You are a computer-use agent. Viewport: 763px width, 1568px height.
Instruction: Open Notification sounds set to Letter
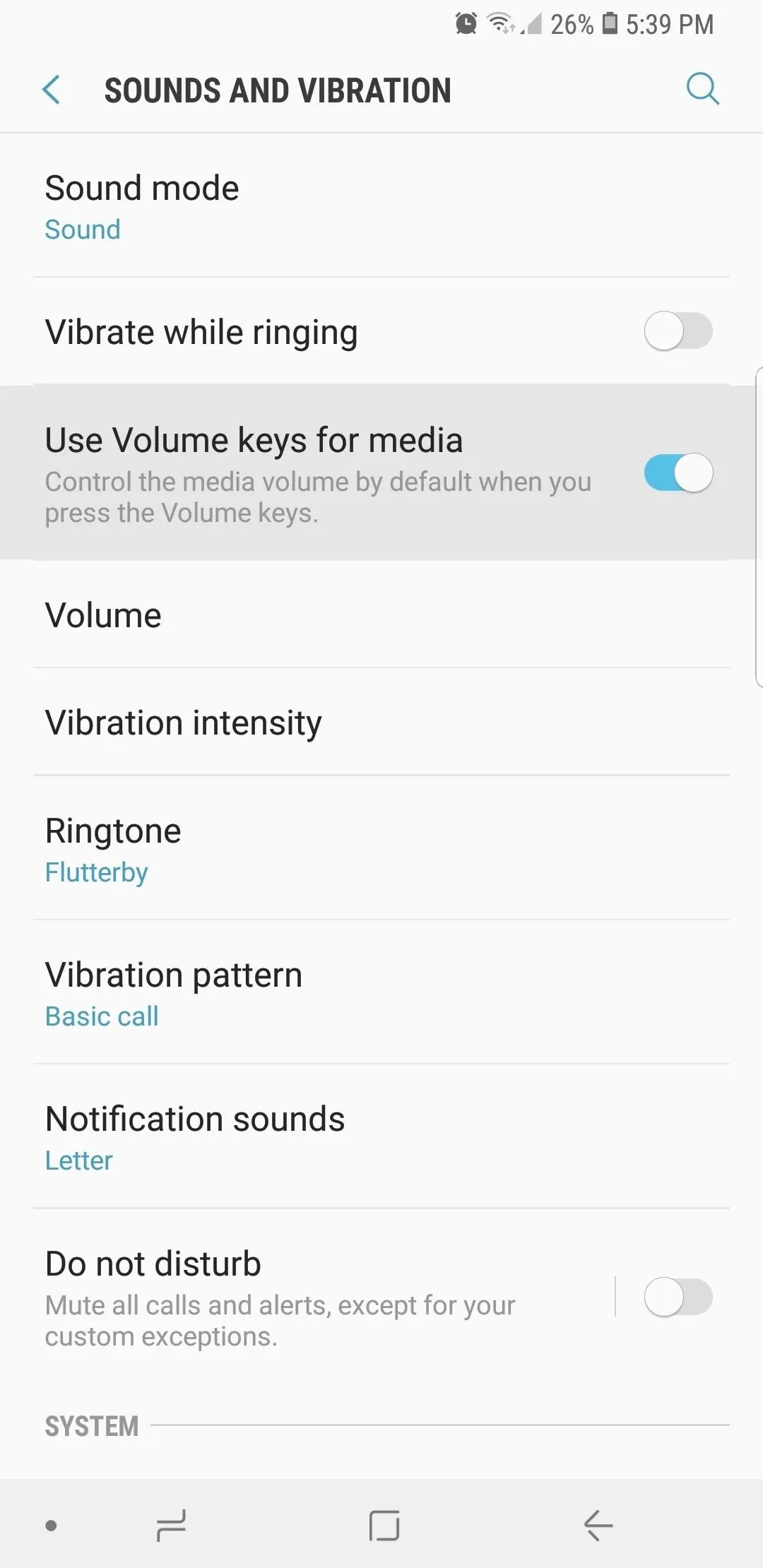[381, 1136]
